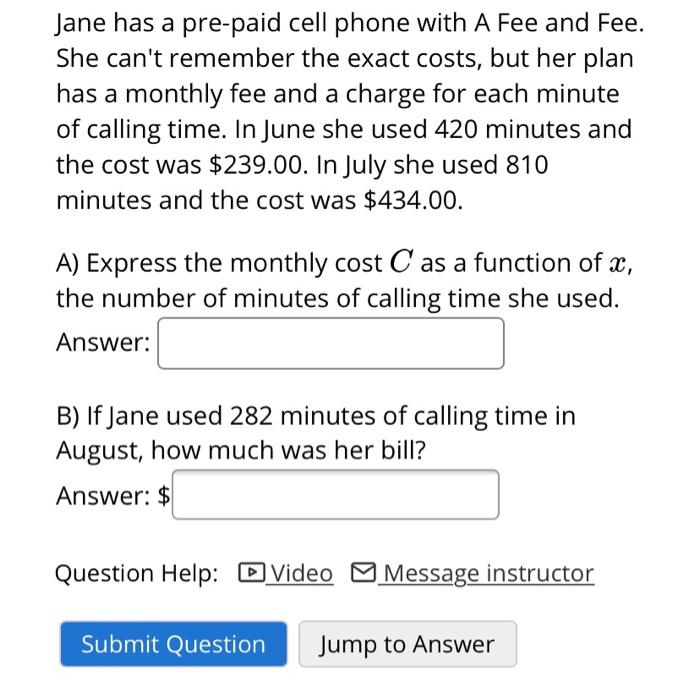Select the Jump to Answer button
700x688 pixels.
pos(407,645)
